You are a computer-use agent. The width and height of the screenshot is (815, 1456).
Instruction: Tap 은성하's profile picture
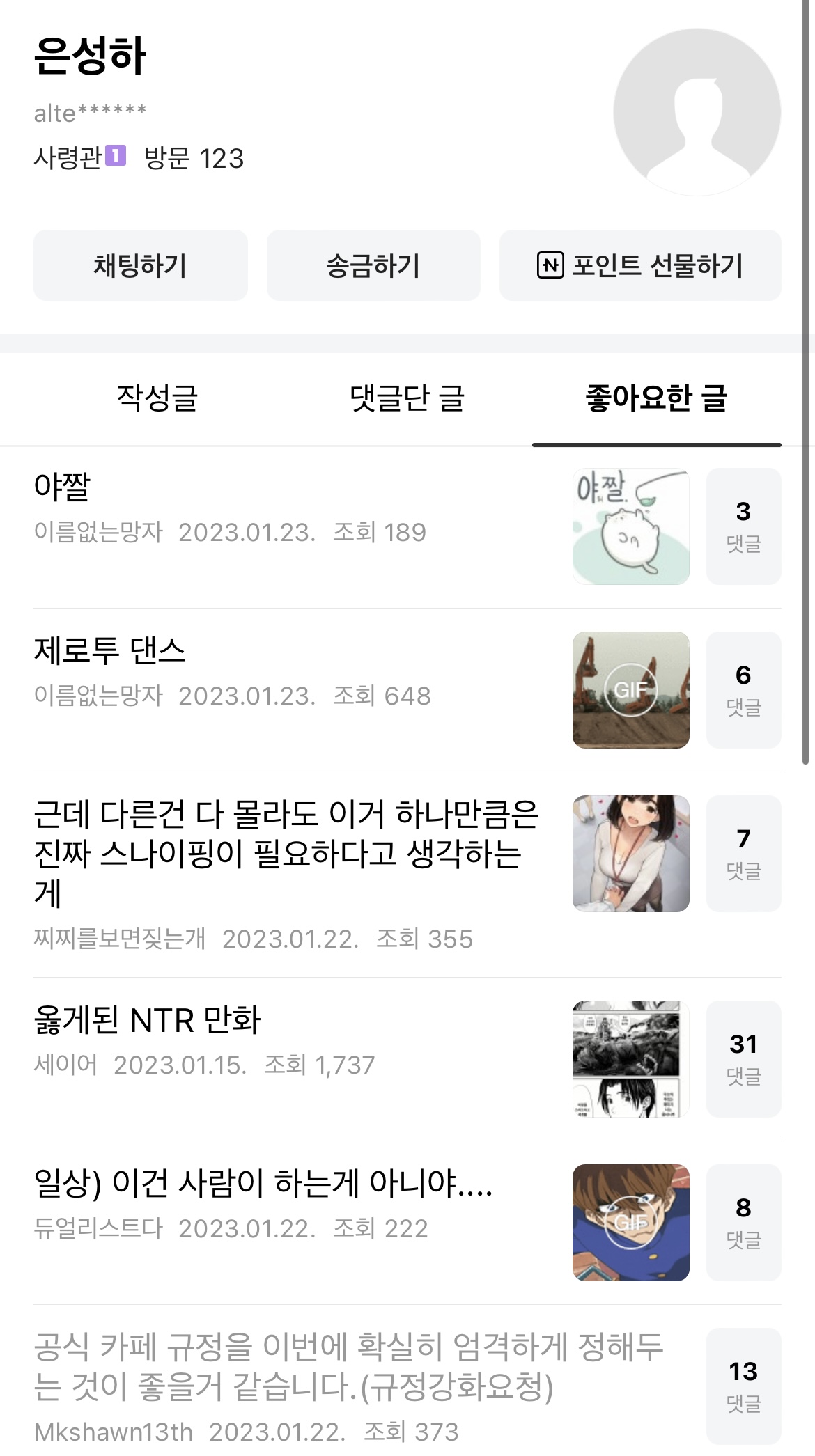(697, 112)
